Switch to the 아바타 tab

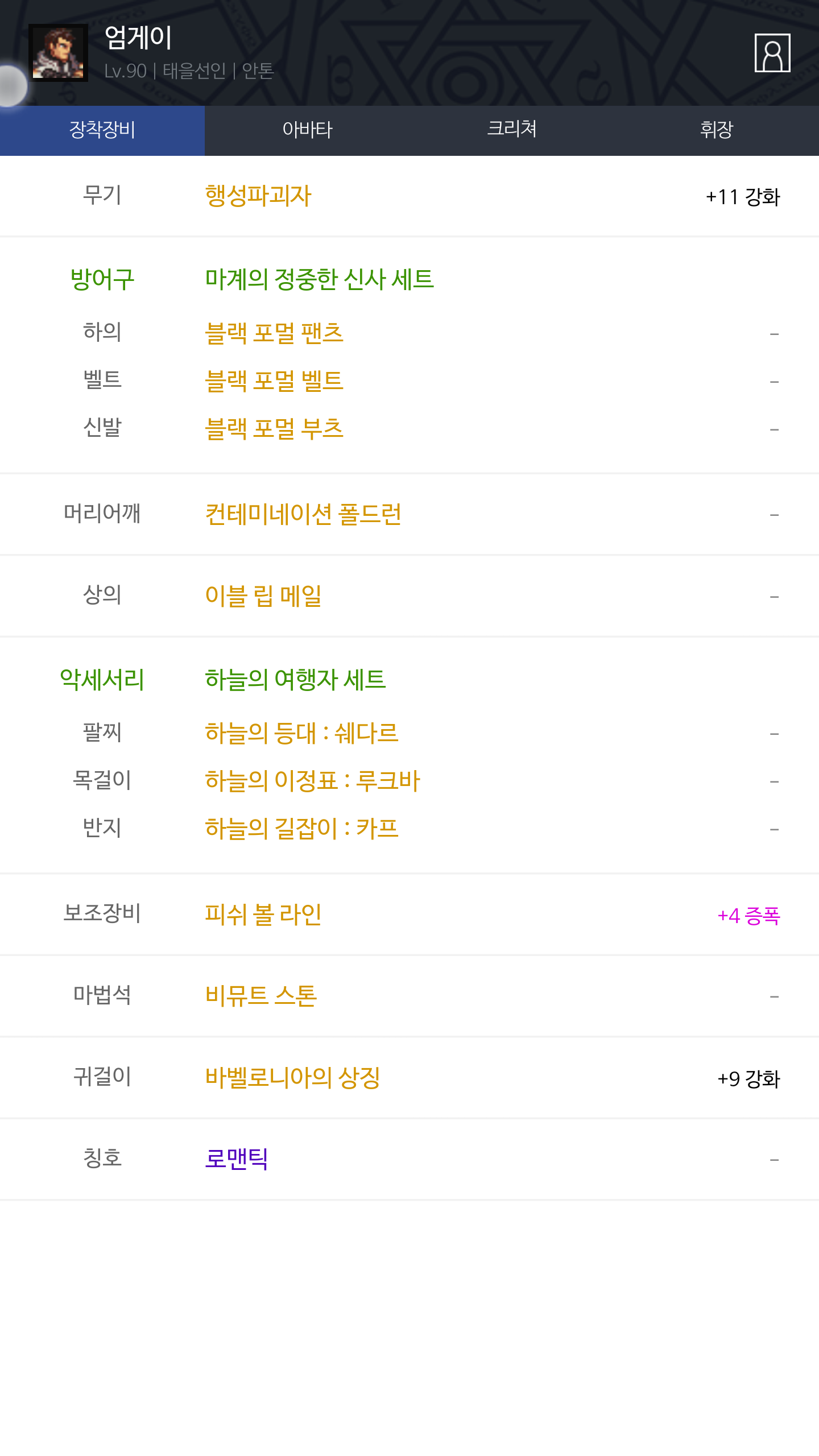click(x=307, y=130)
